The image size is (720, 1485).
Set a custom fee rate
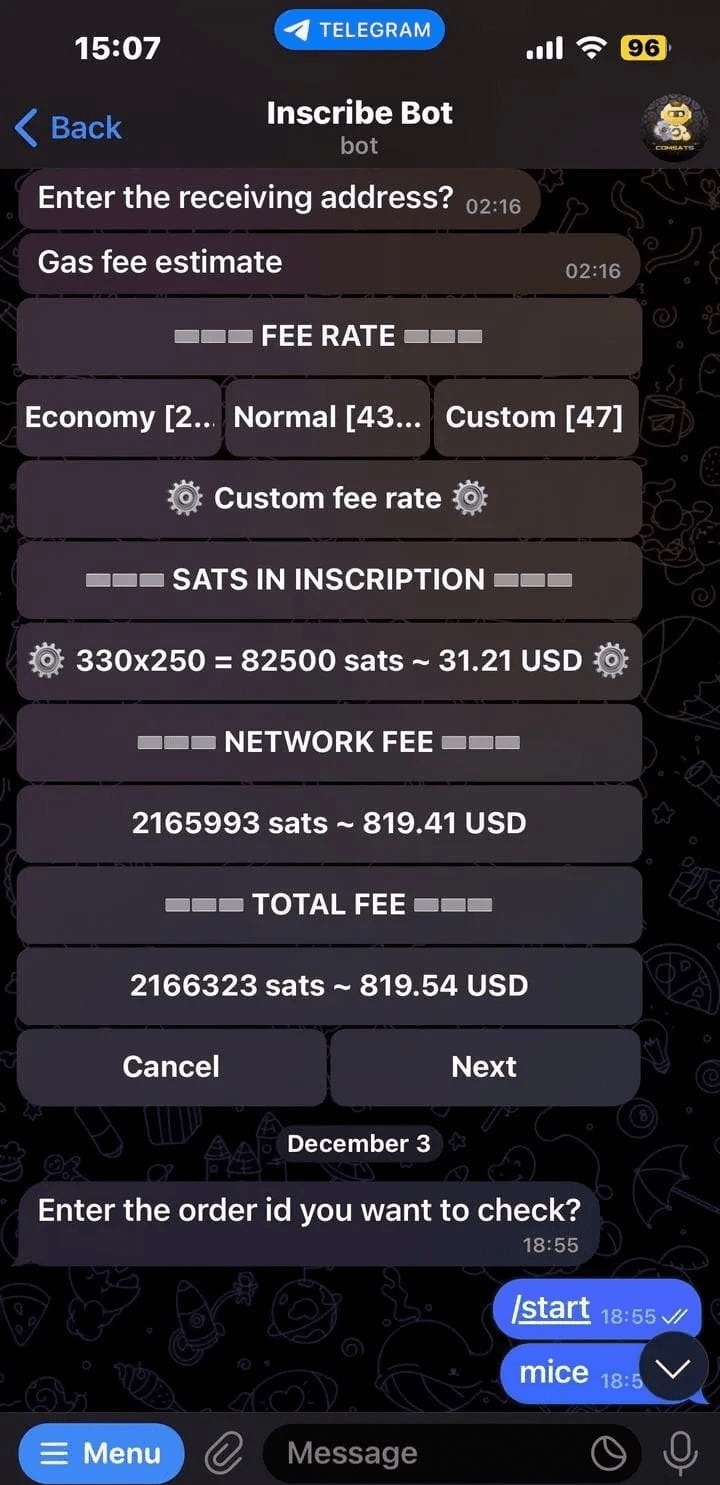coord(328,498)
